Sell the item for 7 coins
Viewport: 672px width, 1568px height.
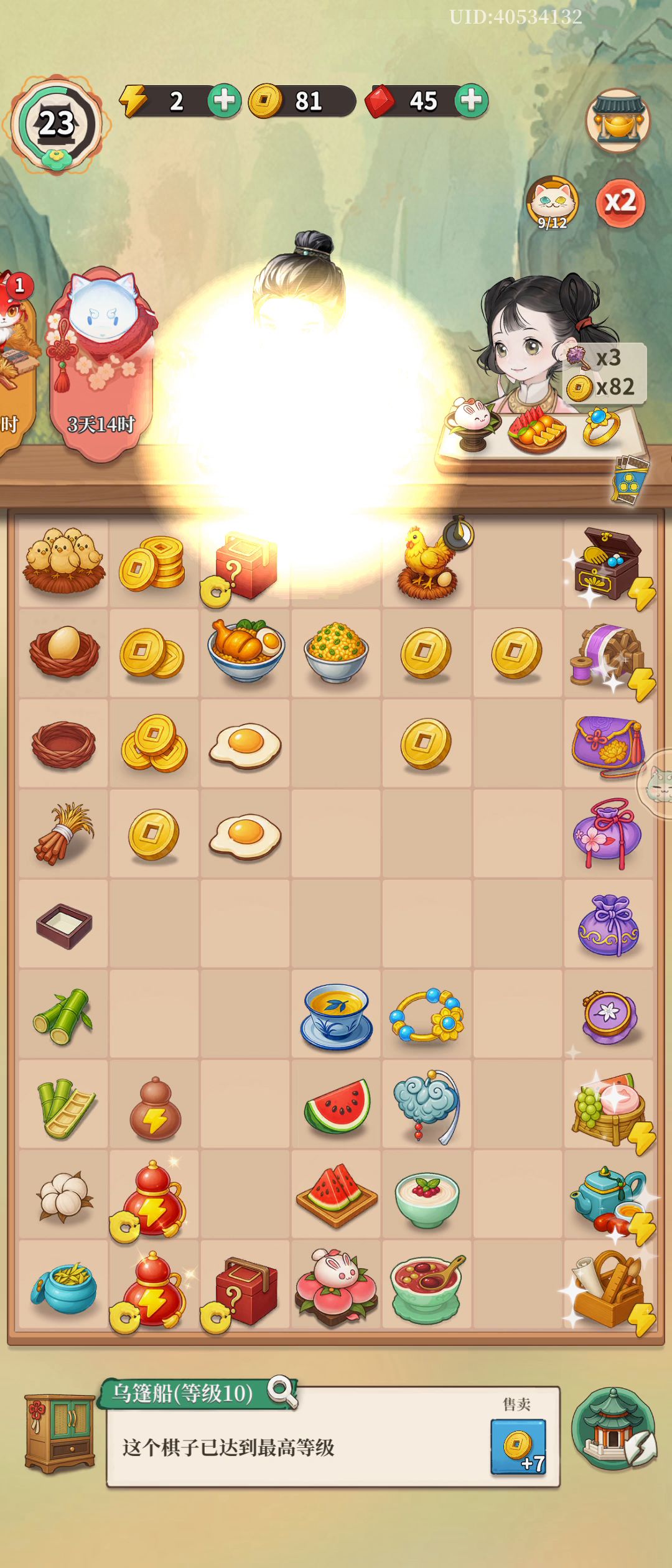tap(518, 1447)
